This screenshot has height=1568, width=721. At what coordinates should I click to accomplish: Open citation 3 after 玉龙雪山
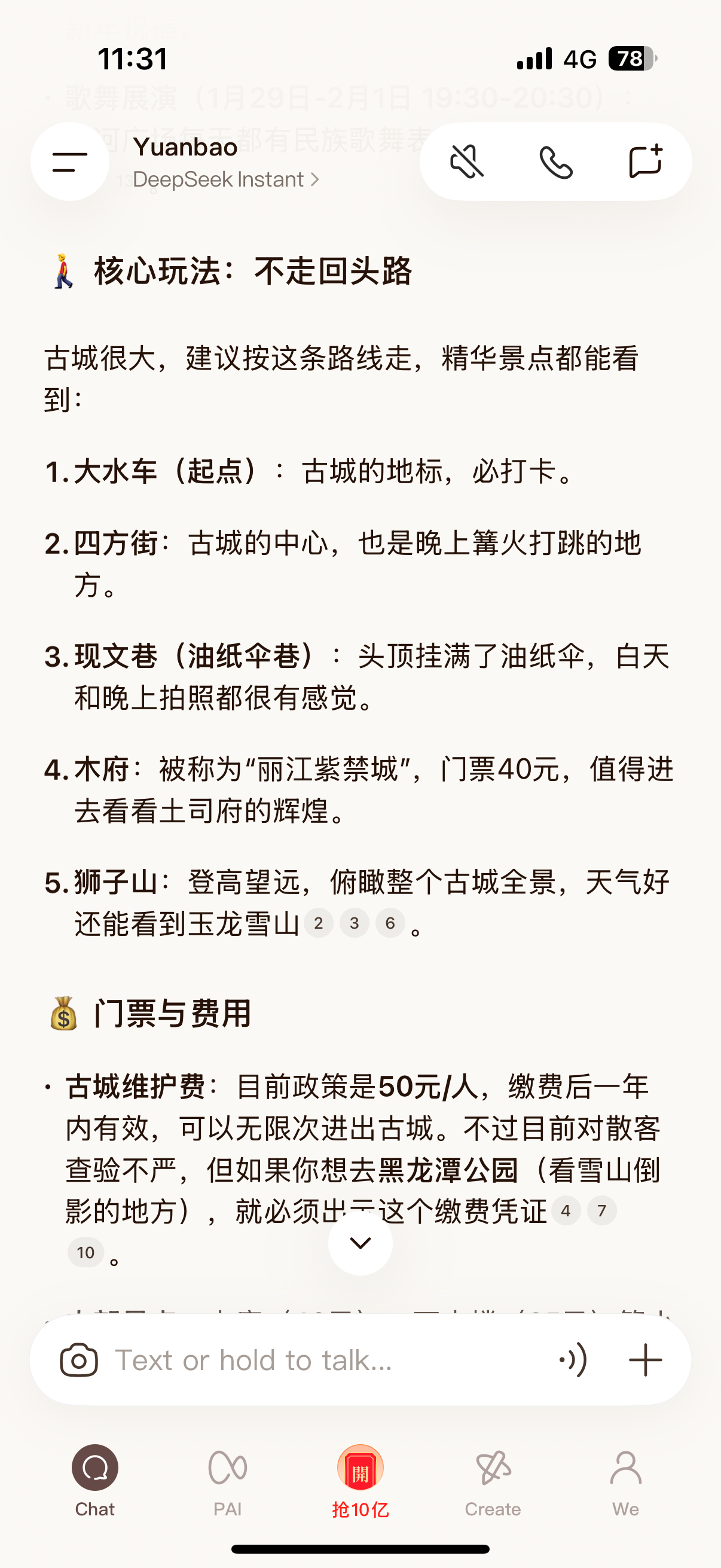pyautogui.click(x=355, y=923)
